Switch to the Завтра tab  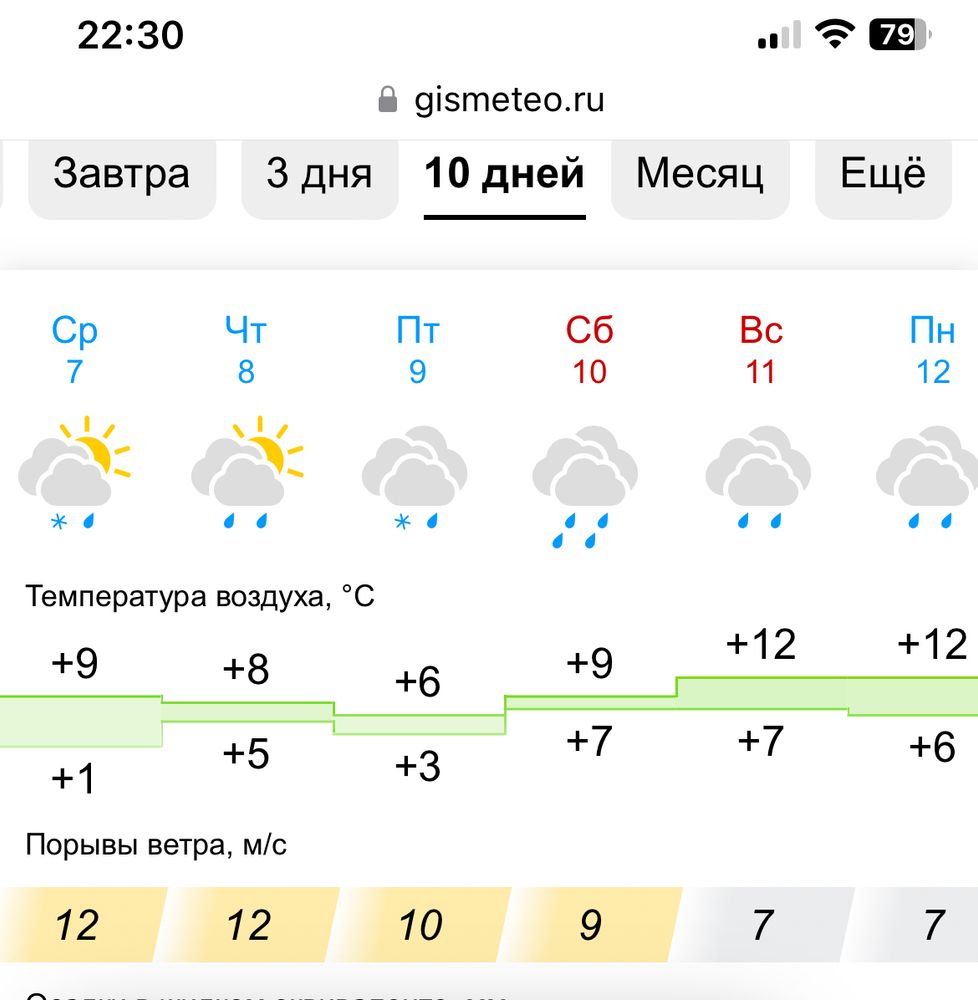tap(121, 175)
